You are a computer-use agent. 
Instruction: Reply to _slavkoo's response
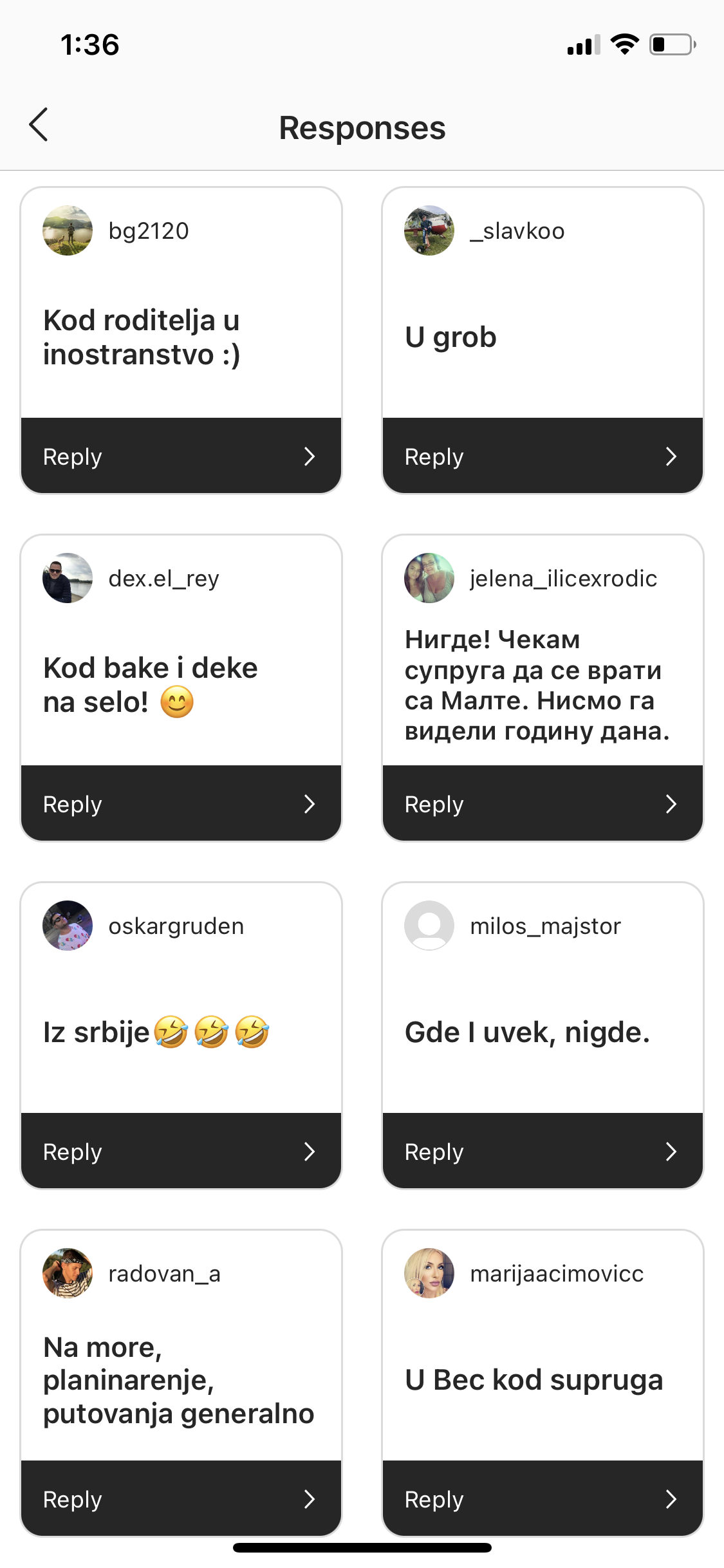tap(543, 456)
